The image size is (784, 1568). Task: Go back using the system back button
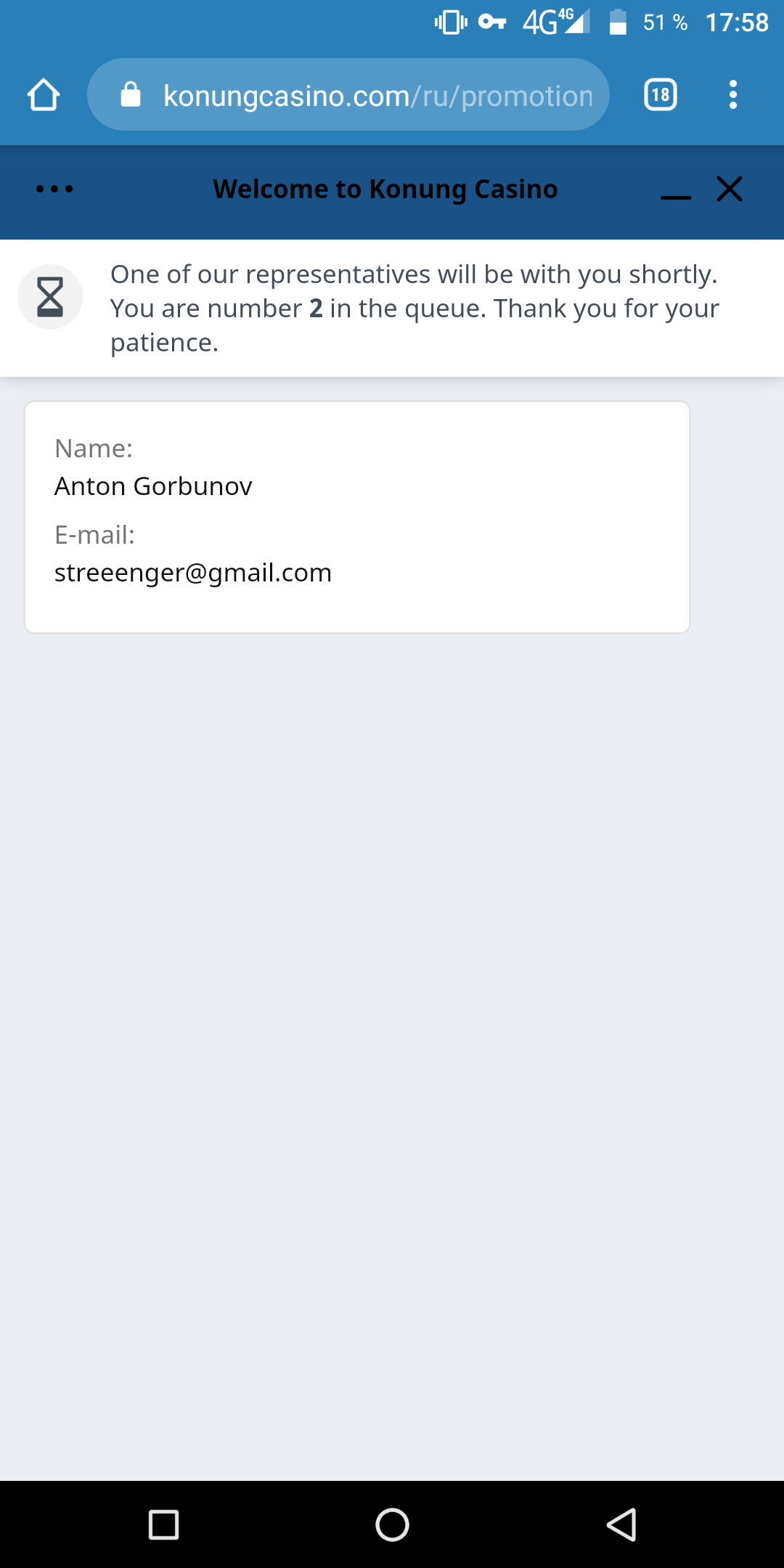(621, 1524)
